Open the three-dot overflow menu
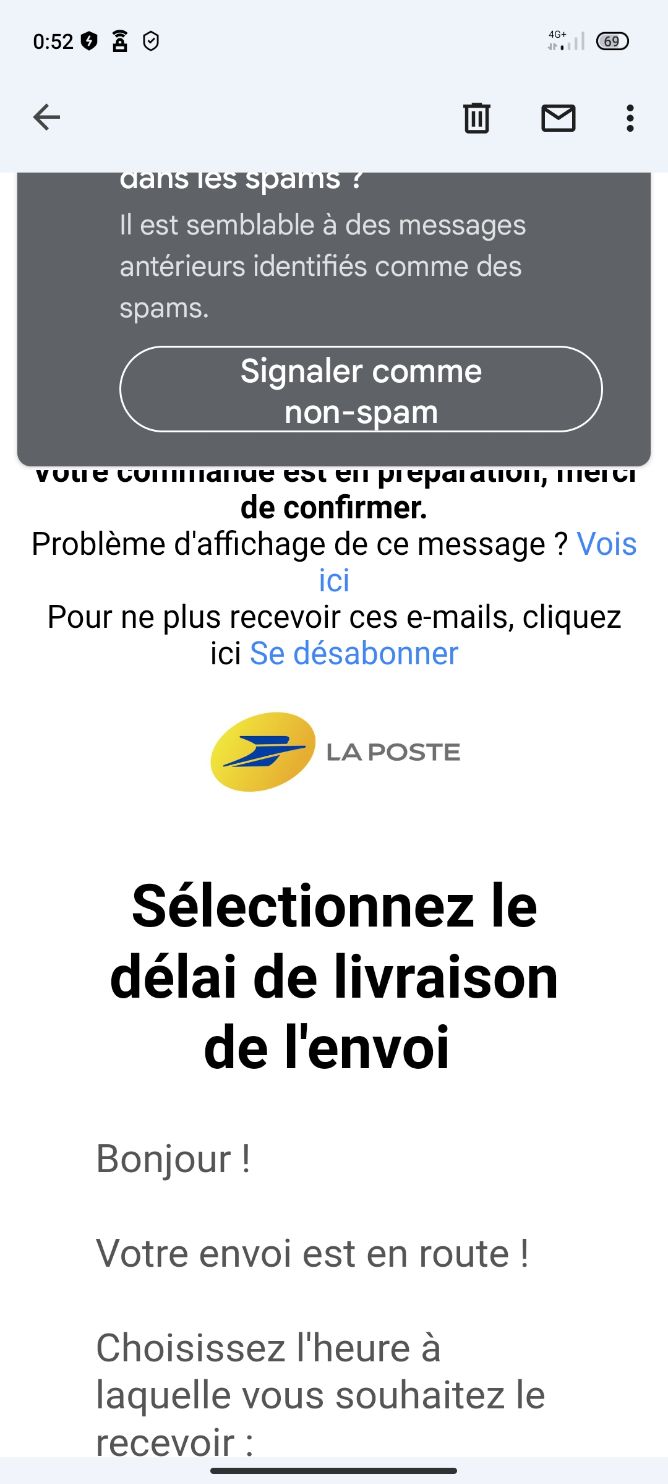668x1484 pixels. click(x=629, y=118)
